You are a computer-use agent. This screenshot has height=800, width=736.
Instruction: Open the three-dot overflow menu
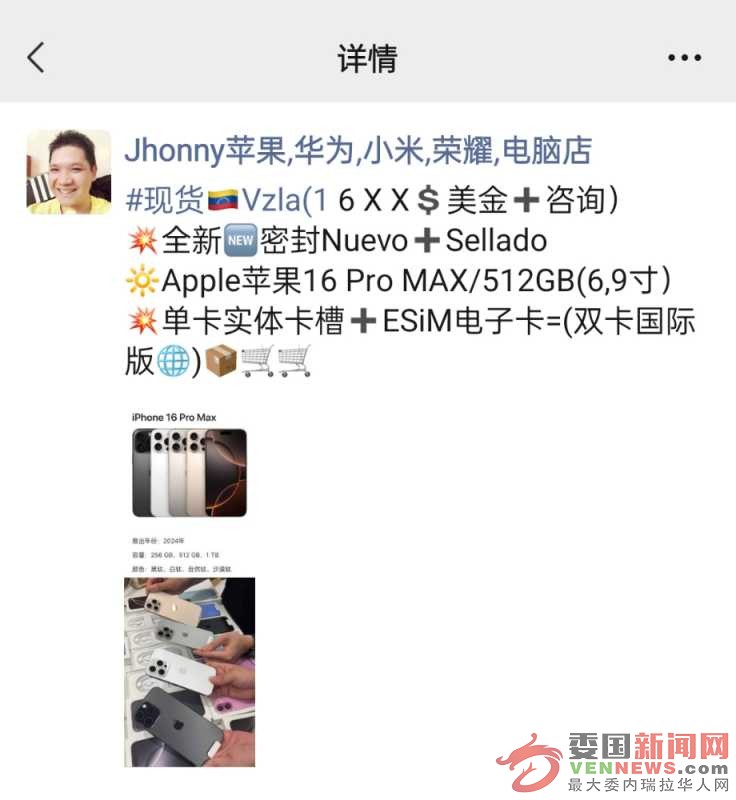[684, 58]
